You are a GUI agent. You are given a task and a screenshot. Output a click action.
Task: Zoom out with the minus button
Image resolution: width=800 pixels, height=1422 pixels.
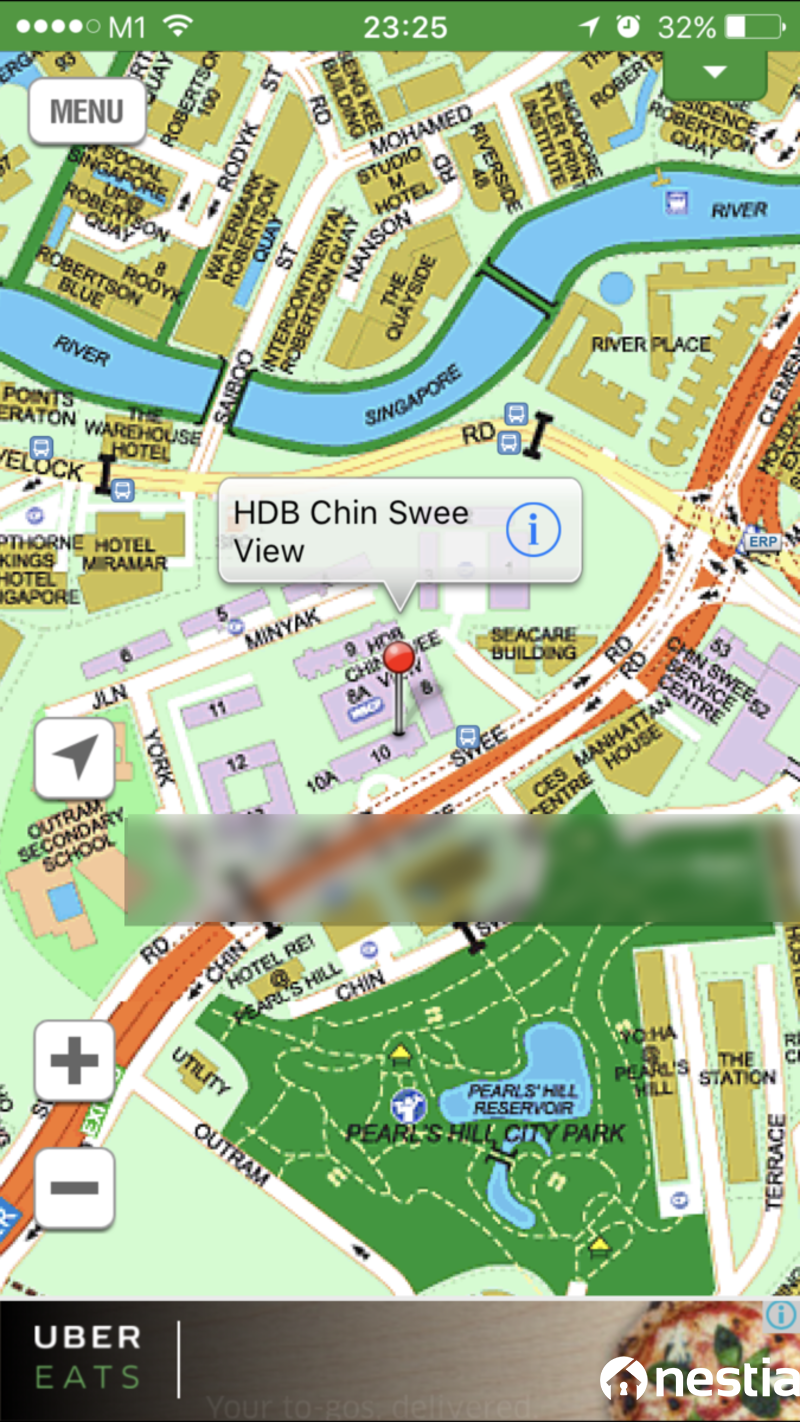pyautogui.click(x=75, y=1188)
